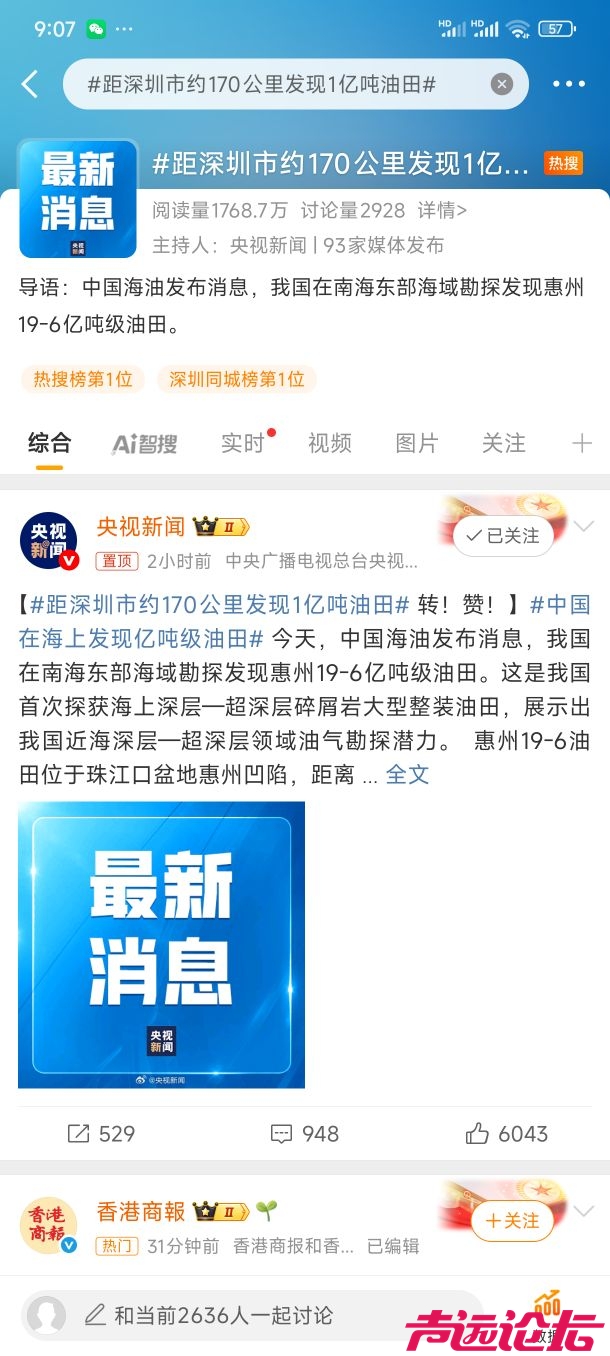The image size is (610, 1356).
Task: Open 央视新闻 profile from the avatar
Action: tap(48, 541)
